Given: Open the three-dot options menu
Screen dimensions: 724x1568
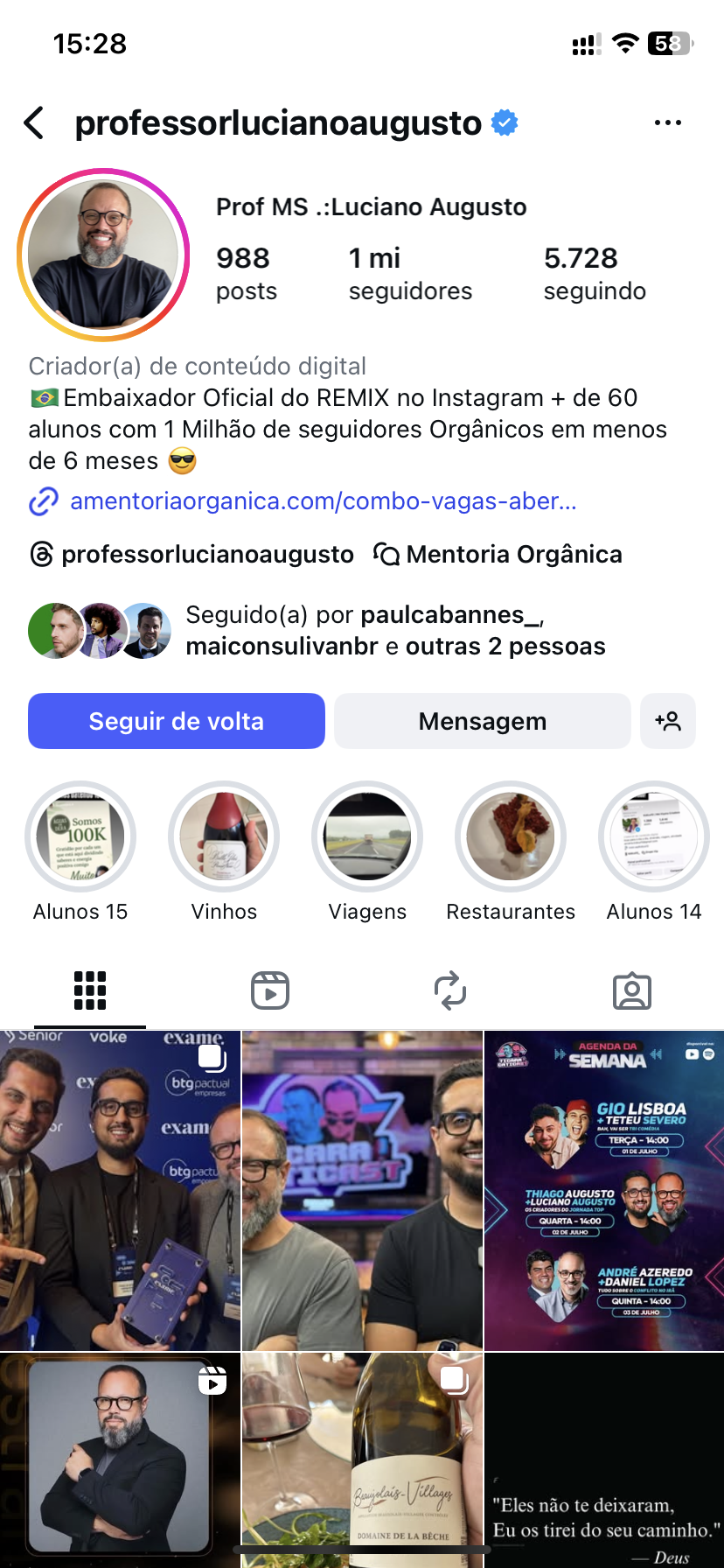Looking at the screenshot, I should [667, 123].
